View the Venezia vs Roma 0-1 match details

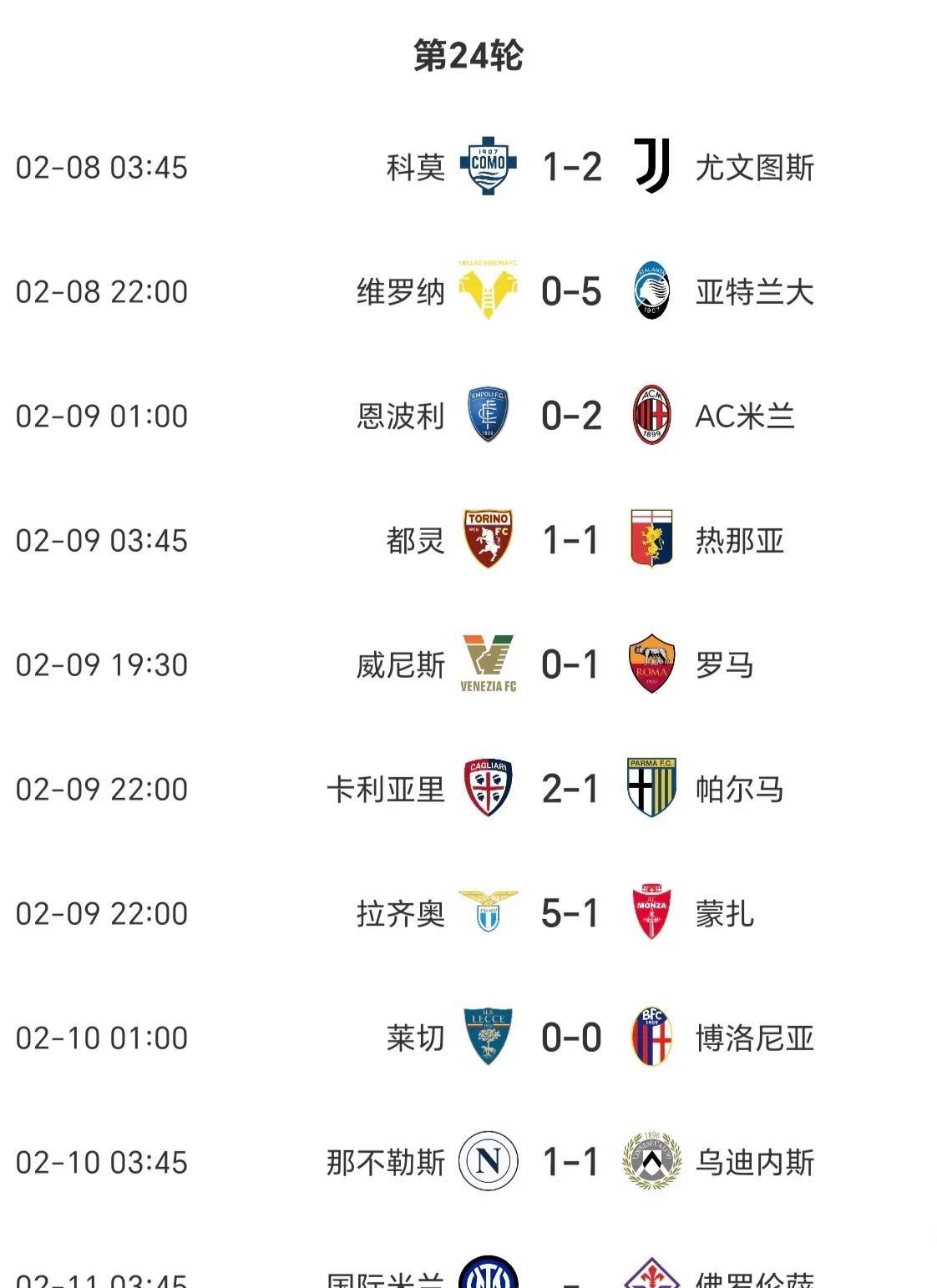pyautogui.click(x=571, y=664)
